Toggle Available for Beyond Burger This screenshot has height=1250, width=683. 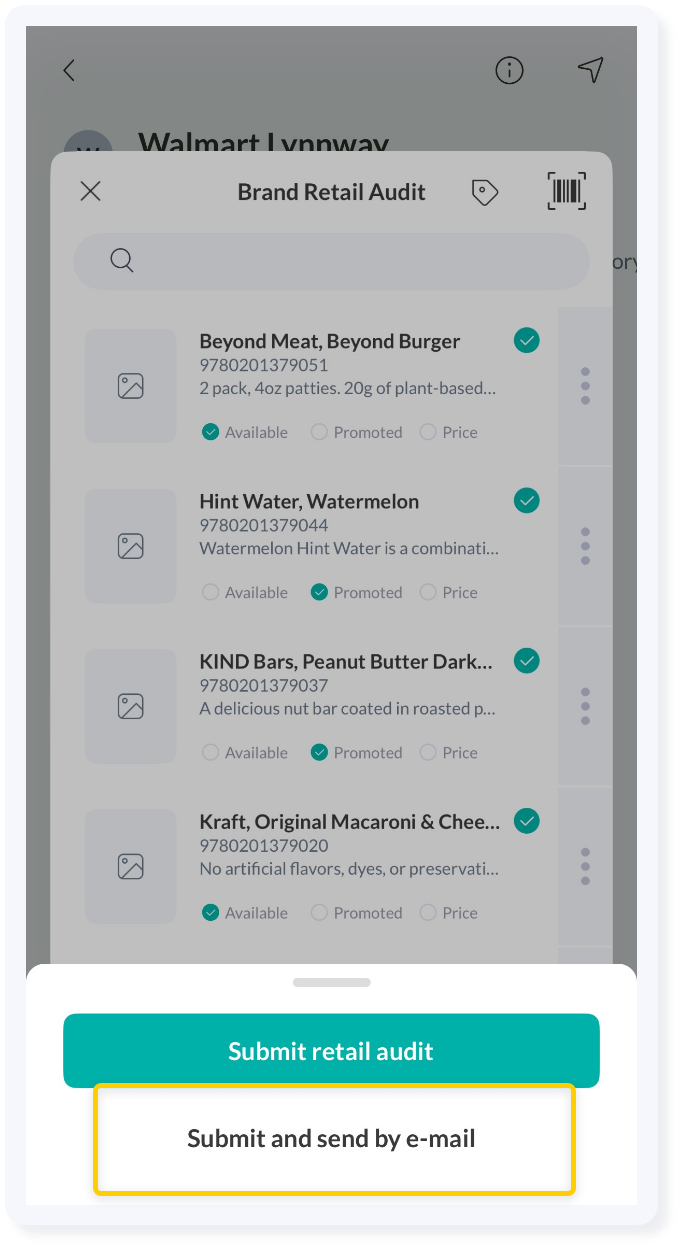(210, 432)
